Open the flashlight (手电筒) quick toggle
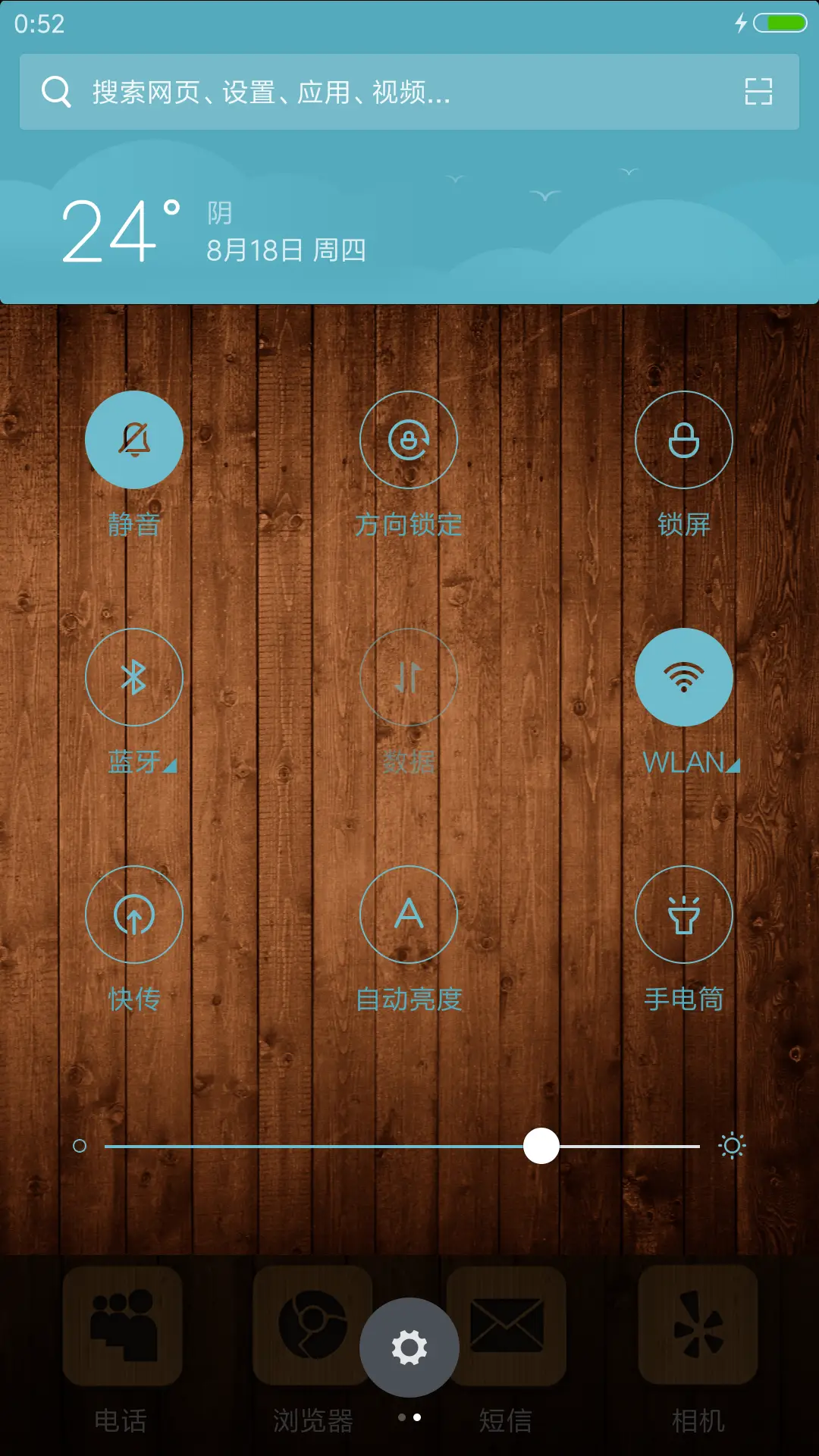 click(684, 915)
